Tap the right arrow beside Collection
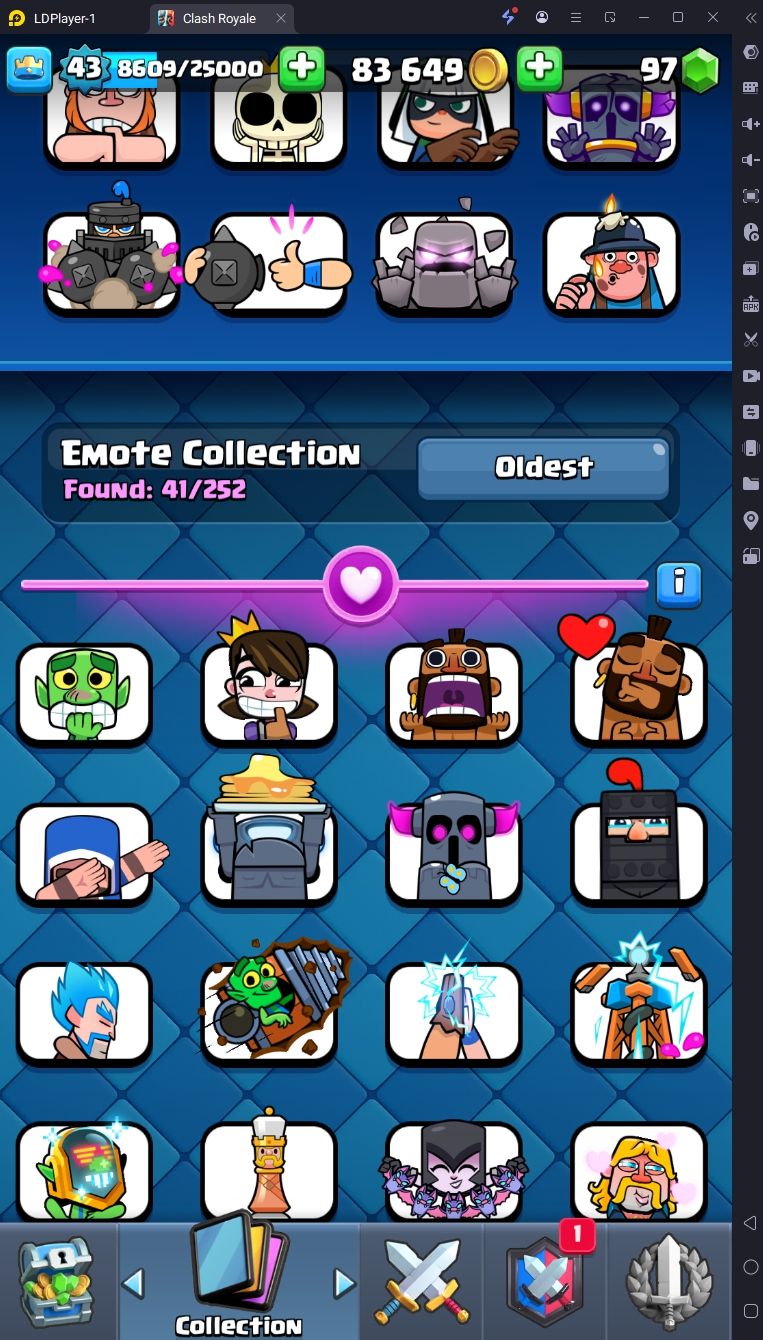This screenshot has width=763, height=1340. coord(344,1282)
